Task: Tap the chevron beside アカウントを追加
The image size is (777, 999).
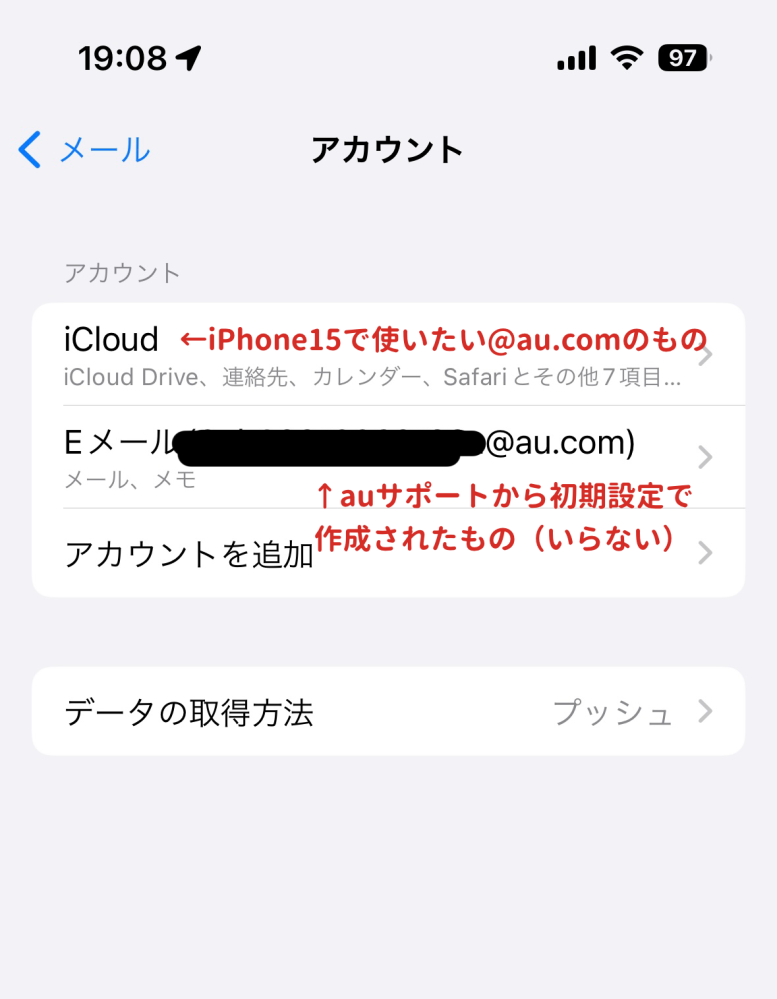Action: (x=706, y=553)
